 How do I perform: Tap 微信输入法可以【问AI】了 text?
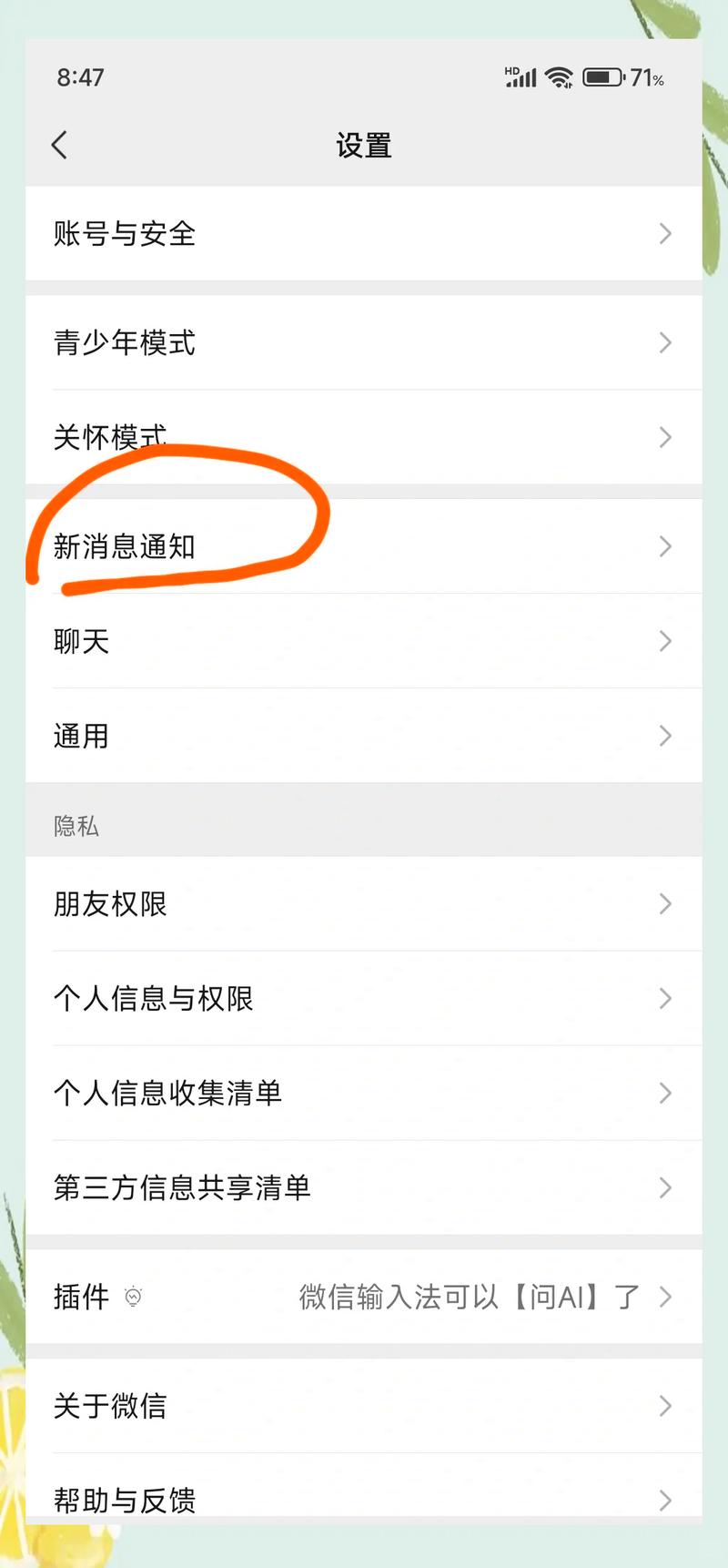point(462,1297)
